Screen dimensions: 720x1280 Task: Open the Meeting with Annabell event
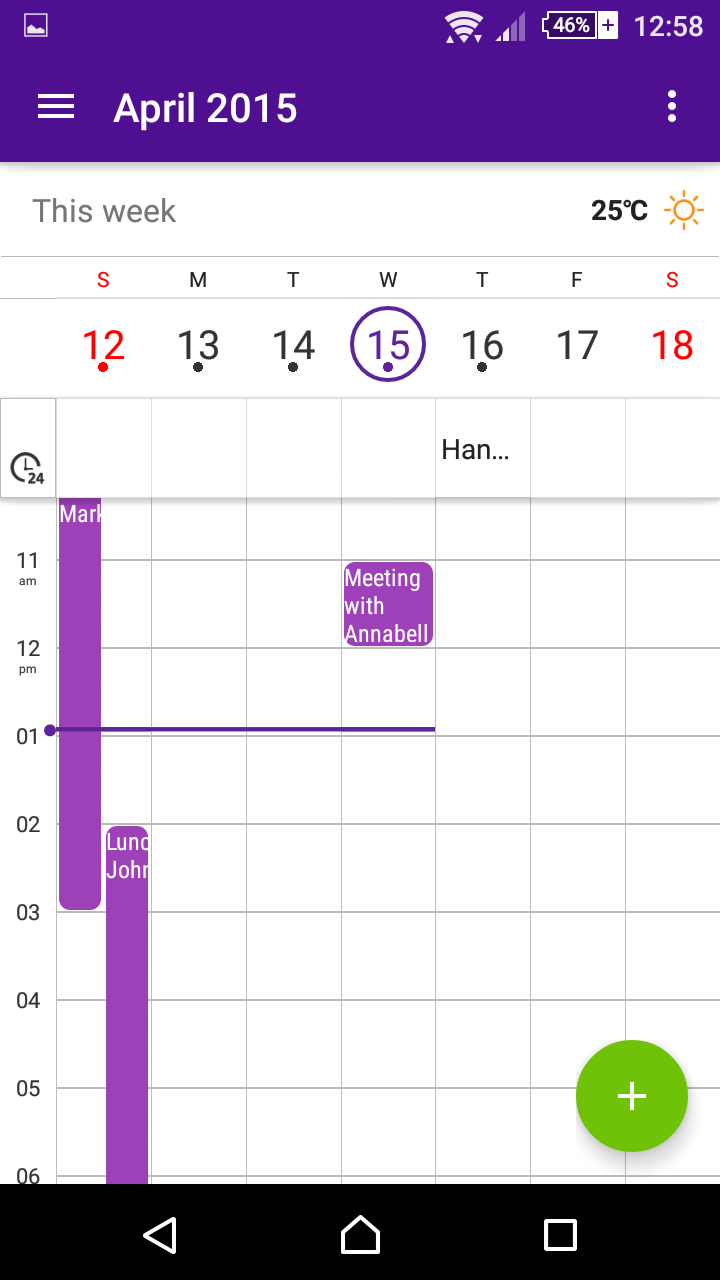[x=388, y=604]
